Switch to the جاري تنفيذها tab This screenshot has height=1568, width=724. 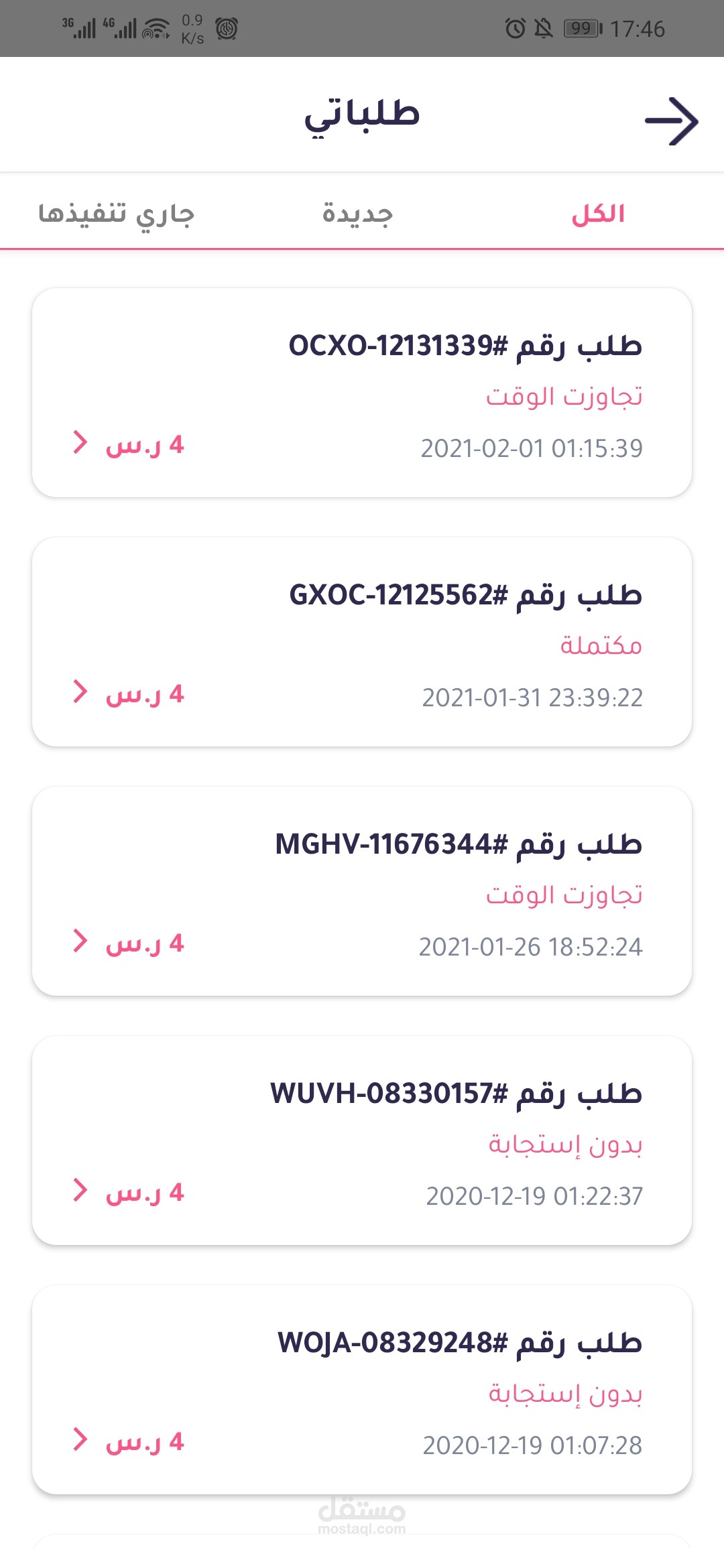[x=117, y=214]
